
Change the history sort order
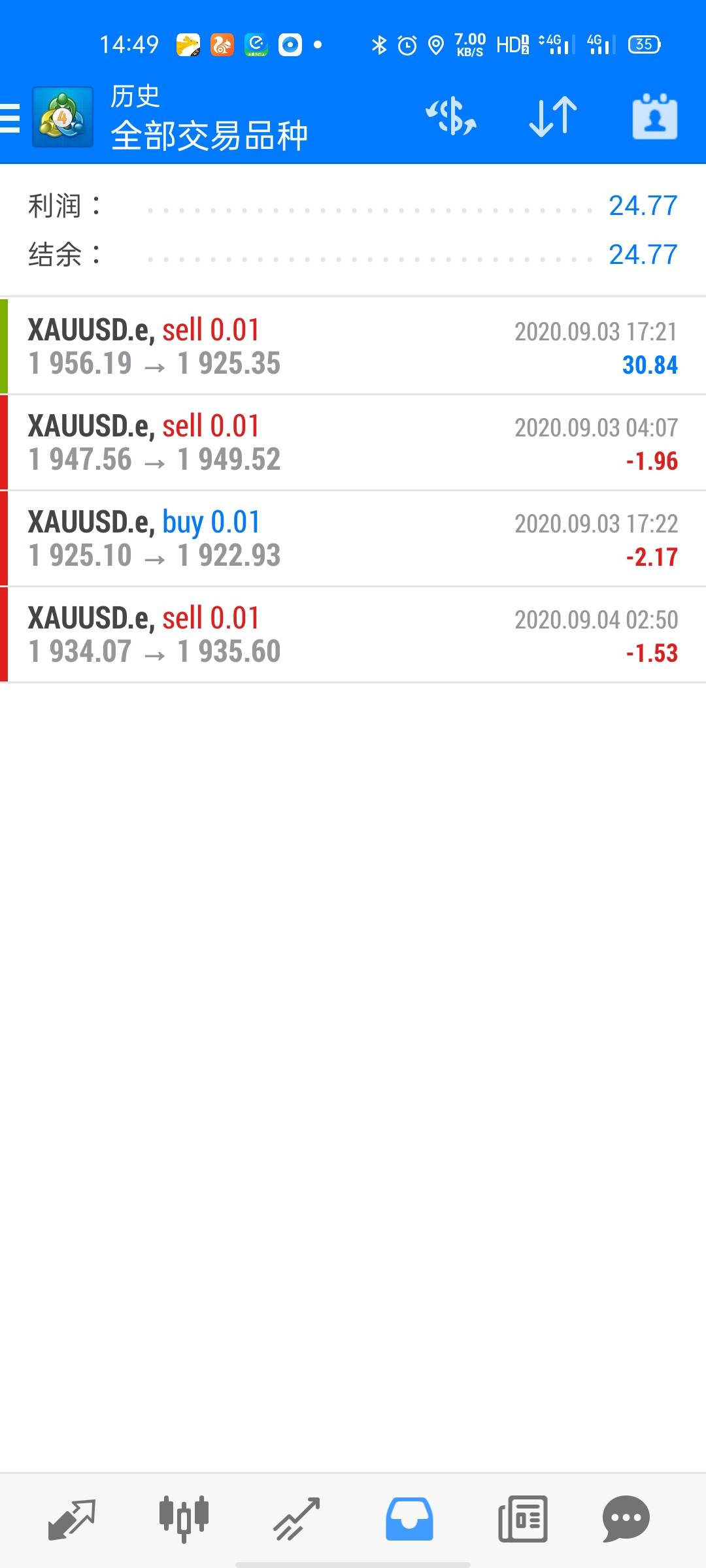(553, 118)
